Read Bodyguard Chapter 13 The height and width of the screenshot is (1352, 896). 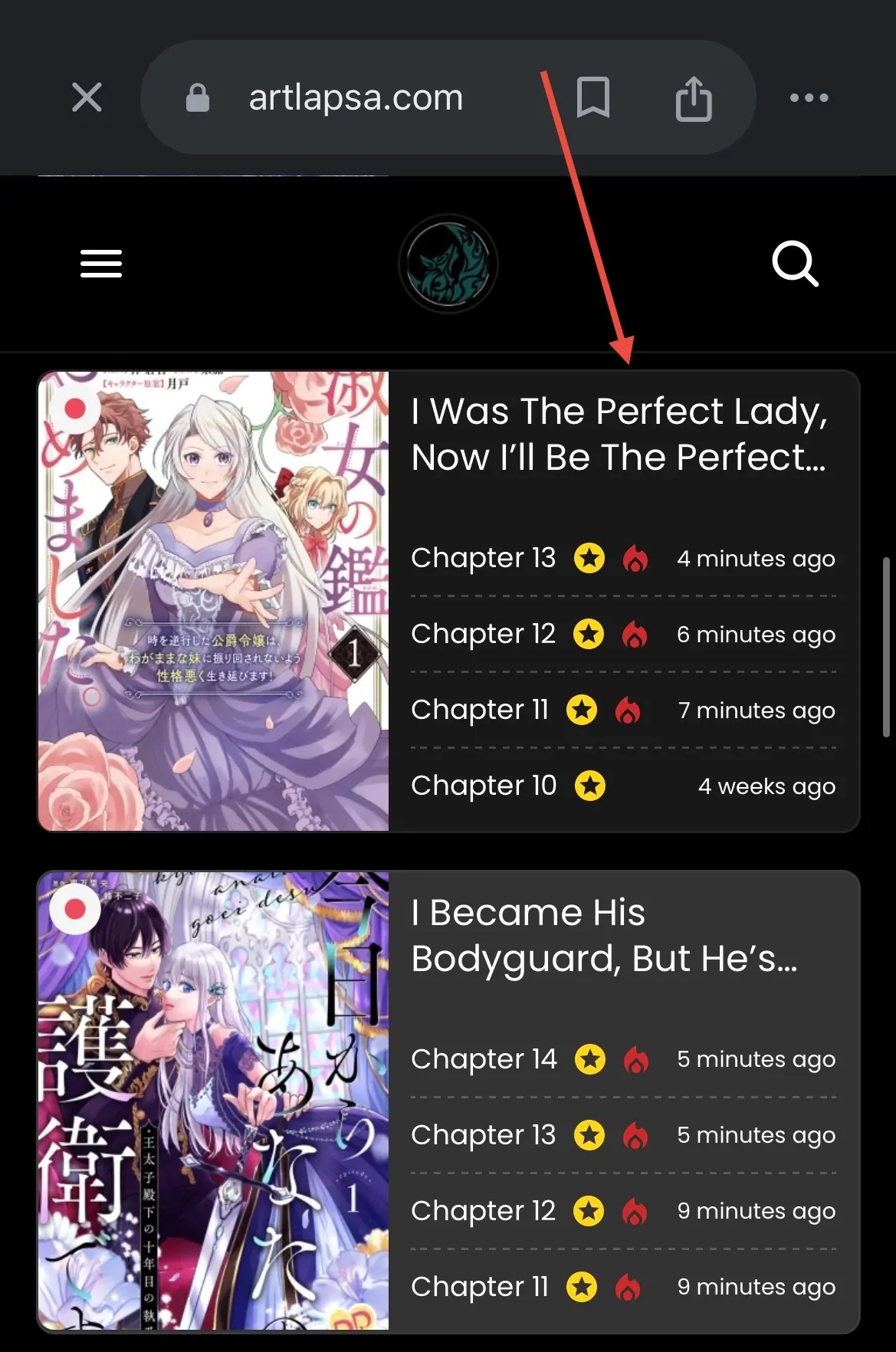pos(484,1135)
